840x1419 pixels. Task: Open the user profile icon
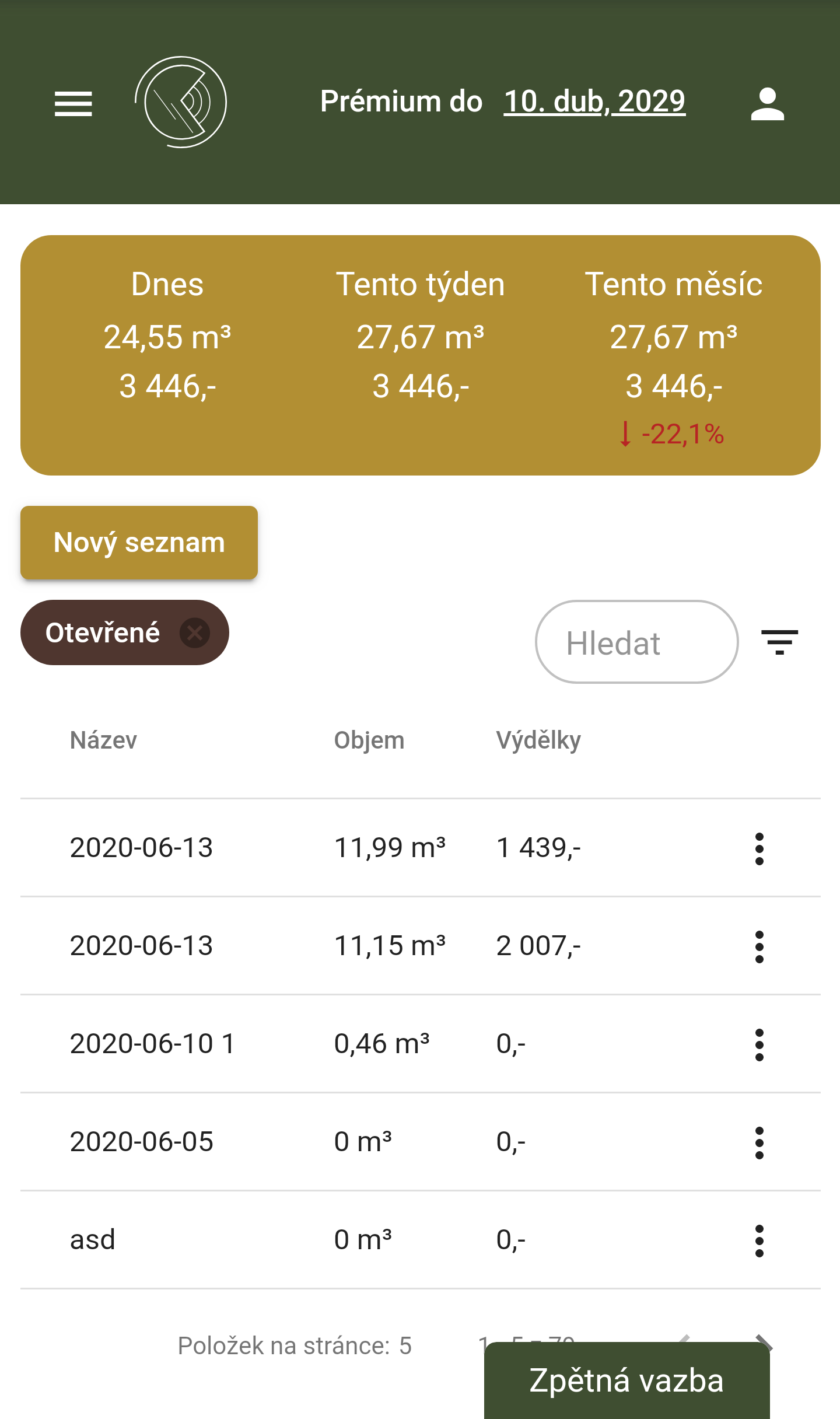(767, 103)
